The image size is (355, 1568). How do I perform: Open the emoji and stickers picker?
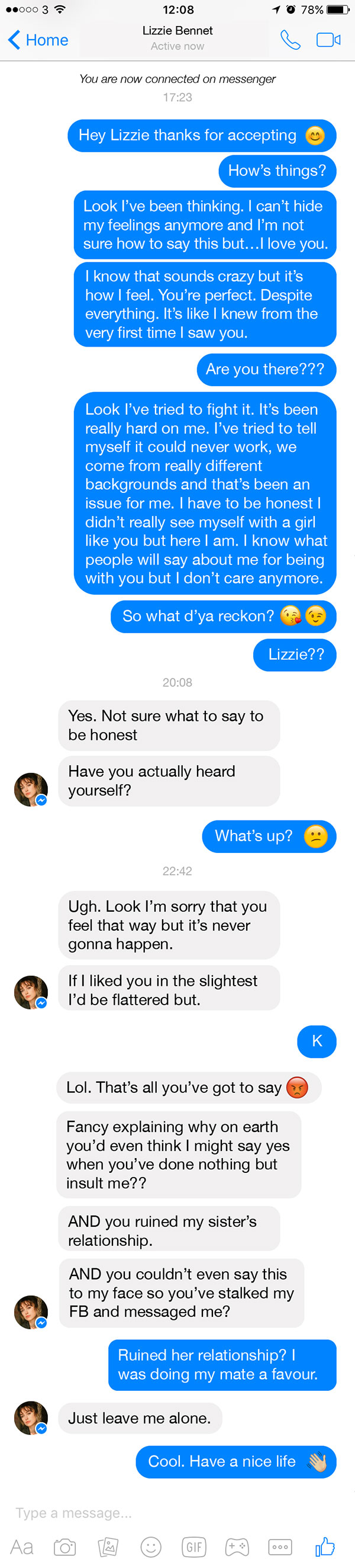pos(151,1547)
